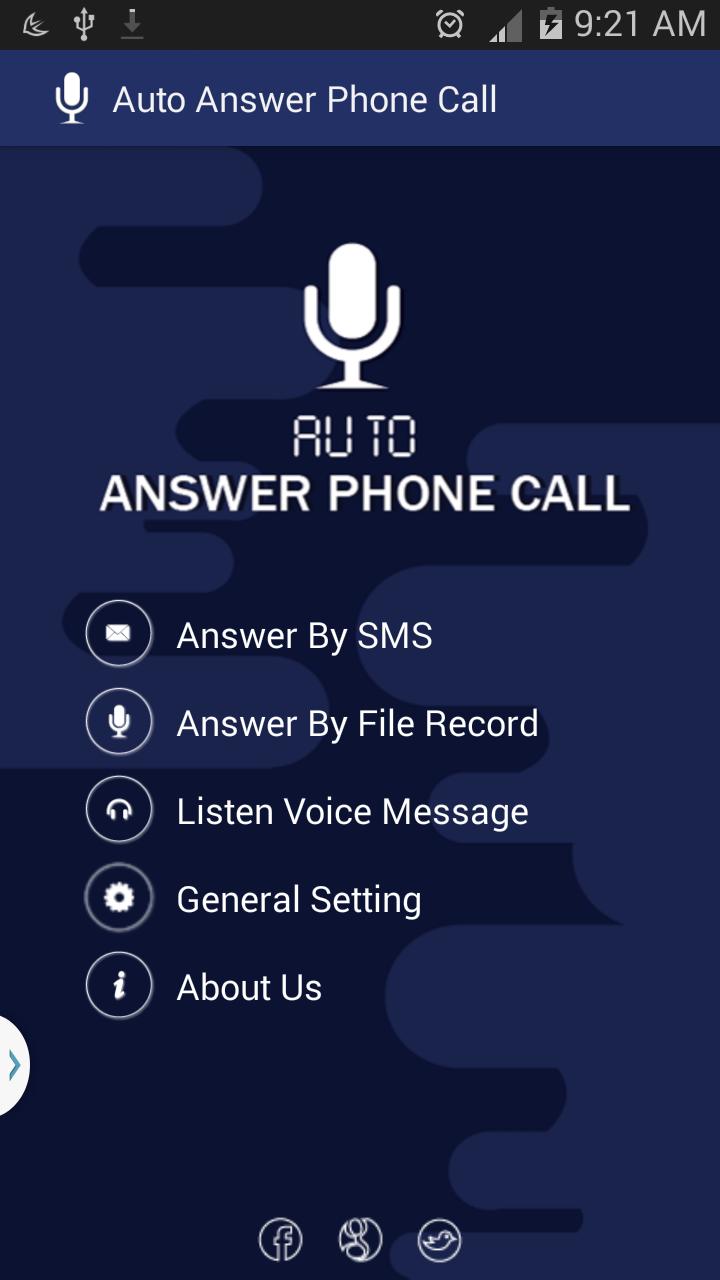
Task: View the About Us page
Action: point(249,987)
